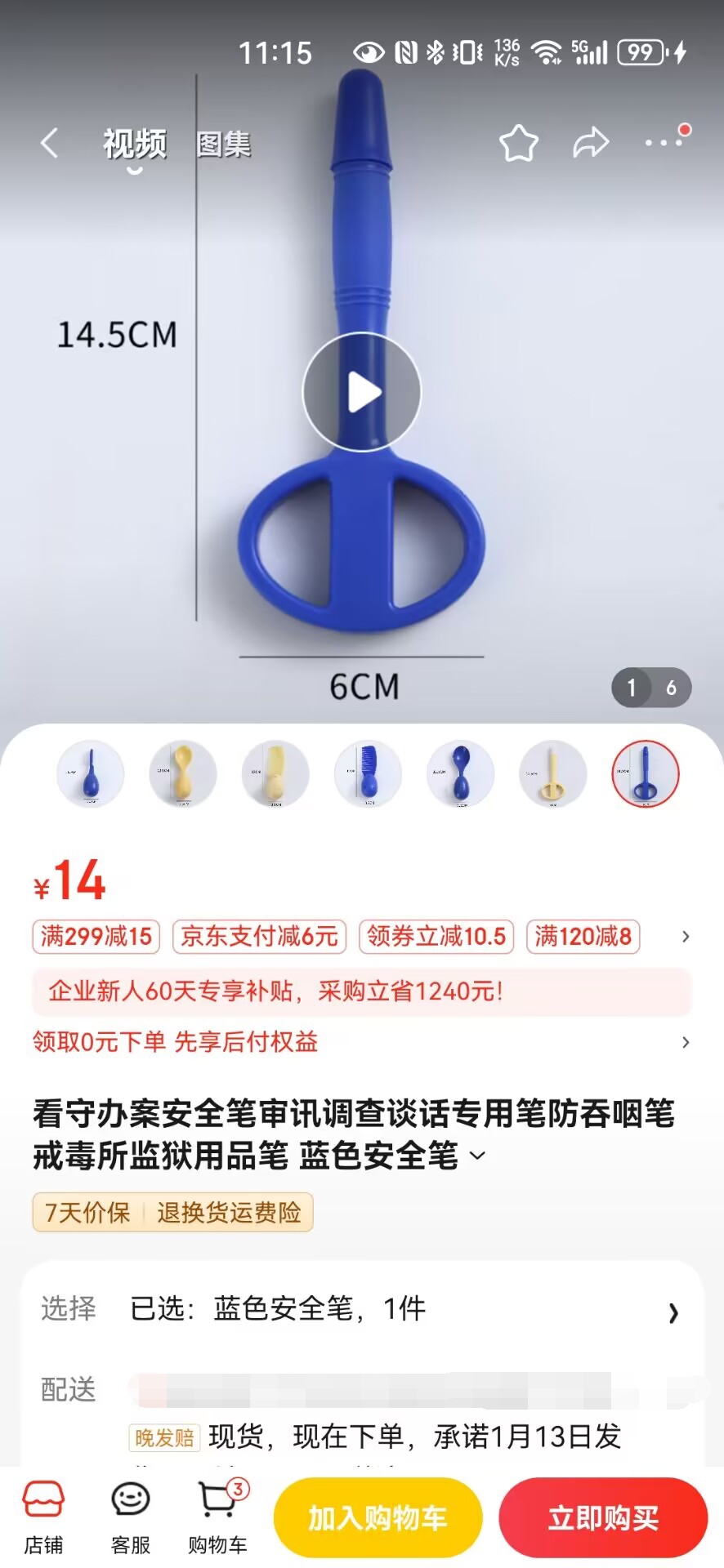Contact 客服 customer service

coord(131,1518)
